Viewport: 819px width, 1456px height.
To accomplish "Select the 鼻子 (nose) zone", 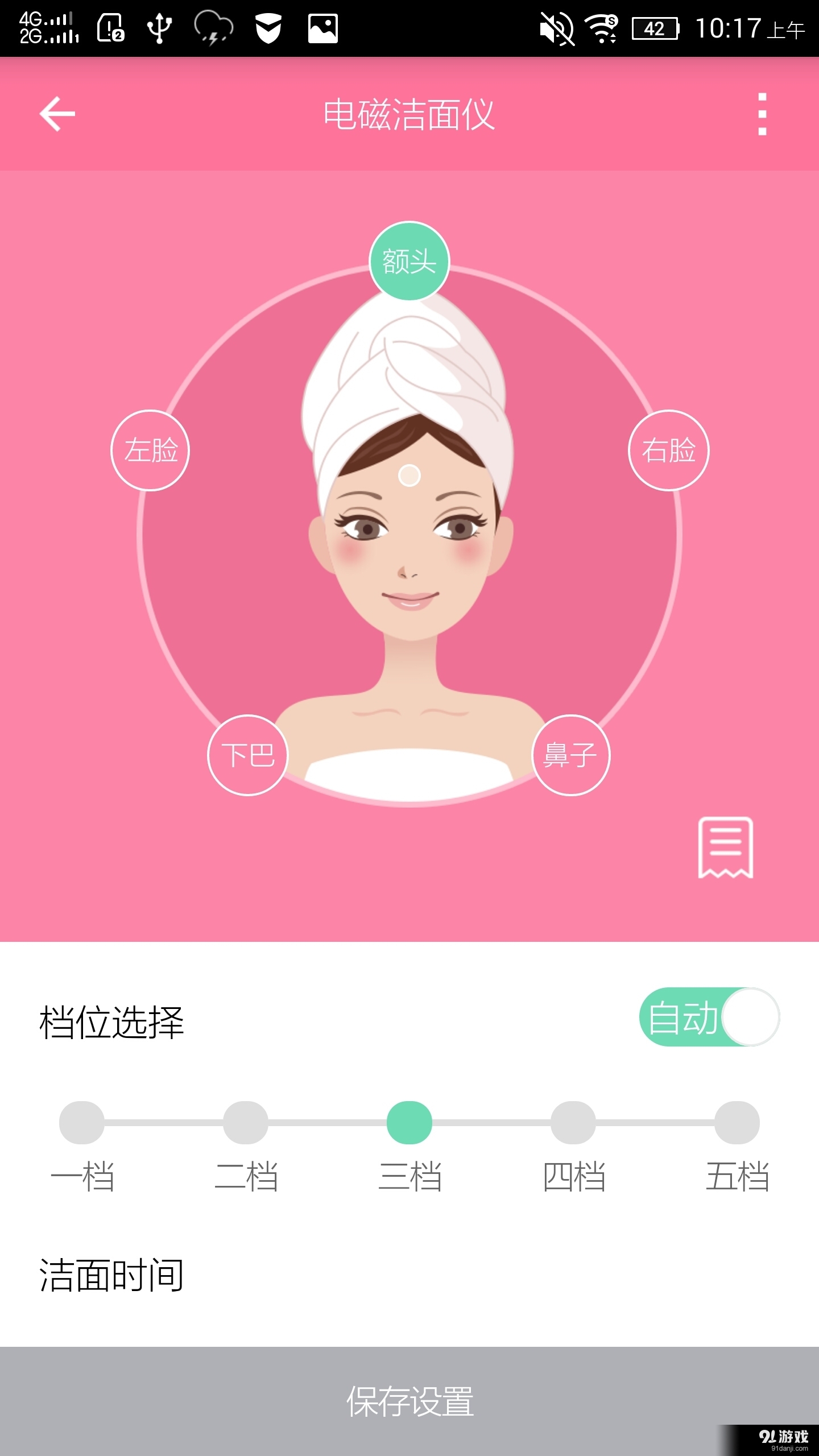I will 572,754.
